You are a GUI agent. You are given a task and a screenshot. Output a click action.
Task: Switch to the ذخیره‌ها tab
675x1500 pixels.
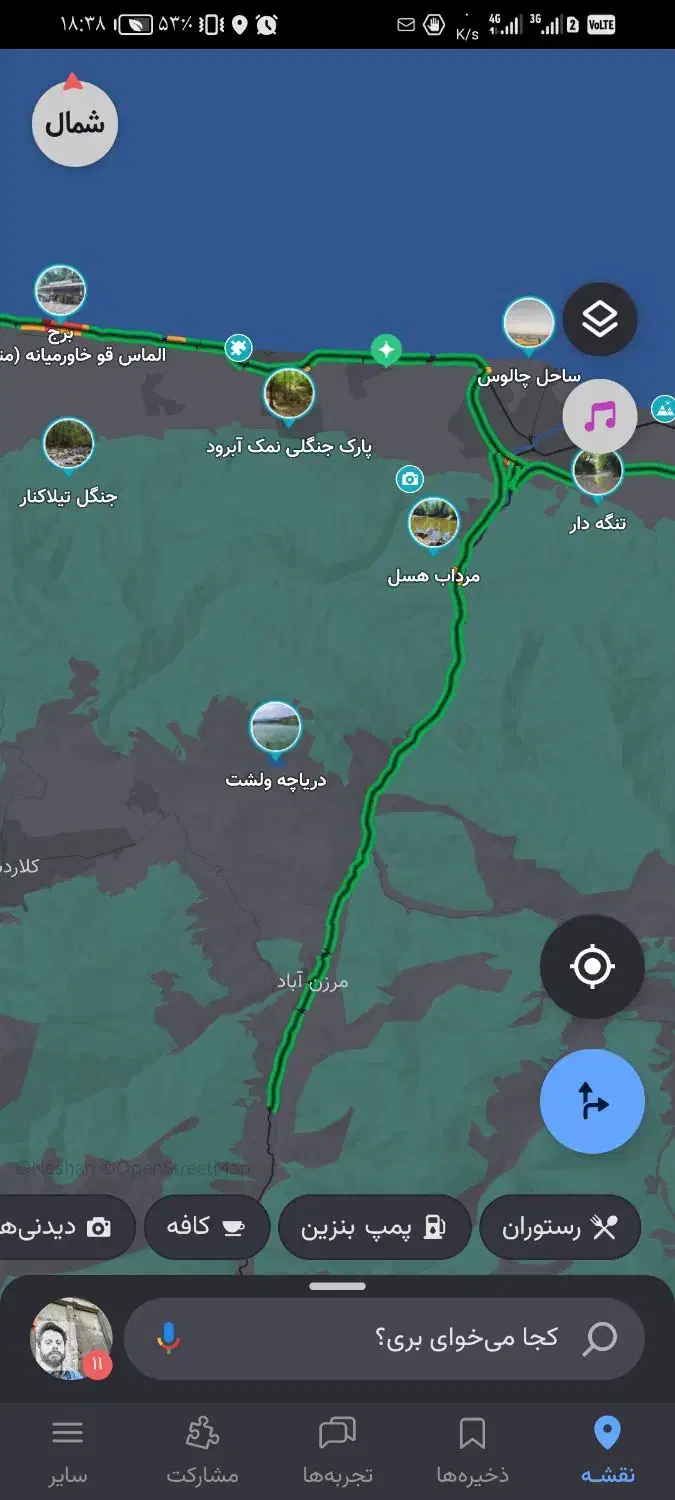[472, 1449]
